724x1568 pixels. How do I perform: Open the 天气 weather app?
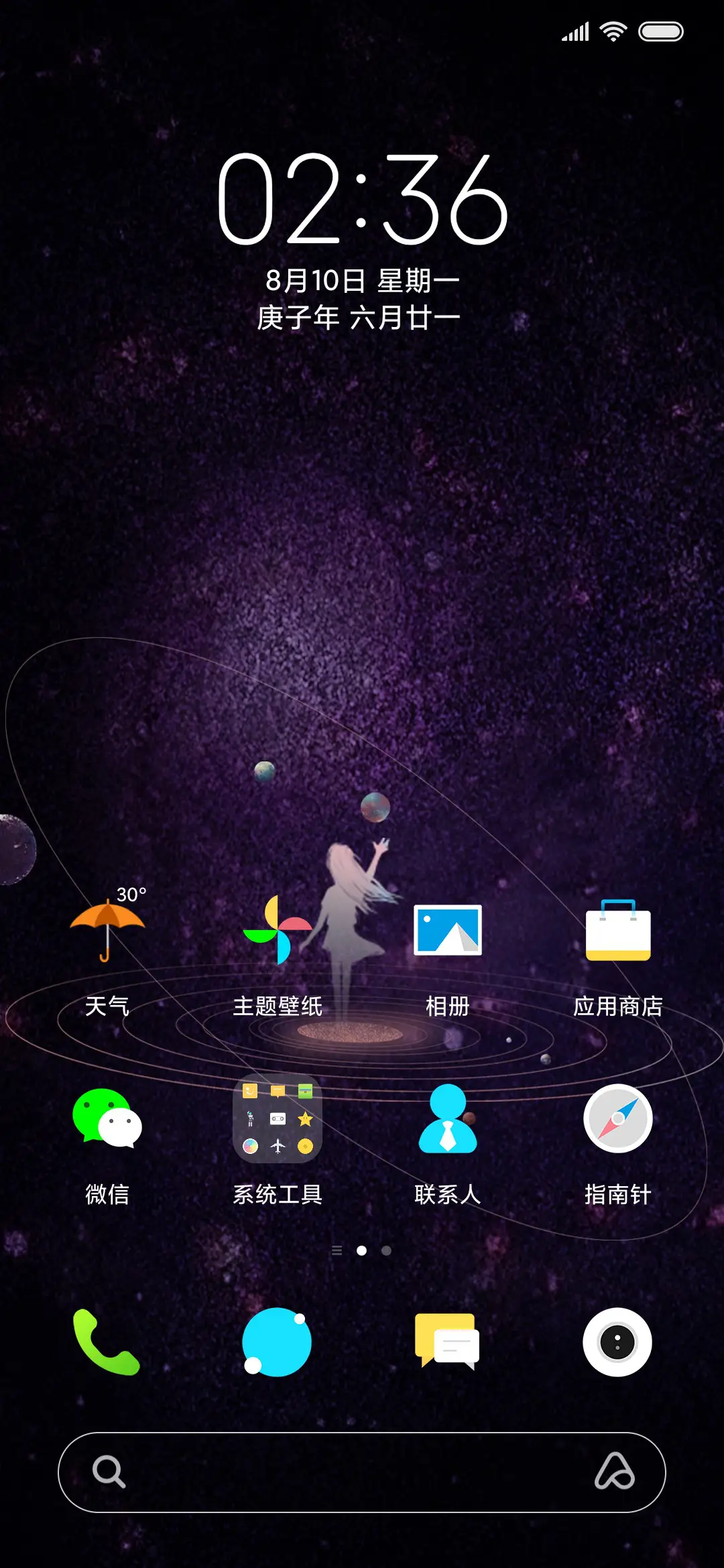107,931
